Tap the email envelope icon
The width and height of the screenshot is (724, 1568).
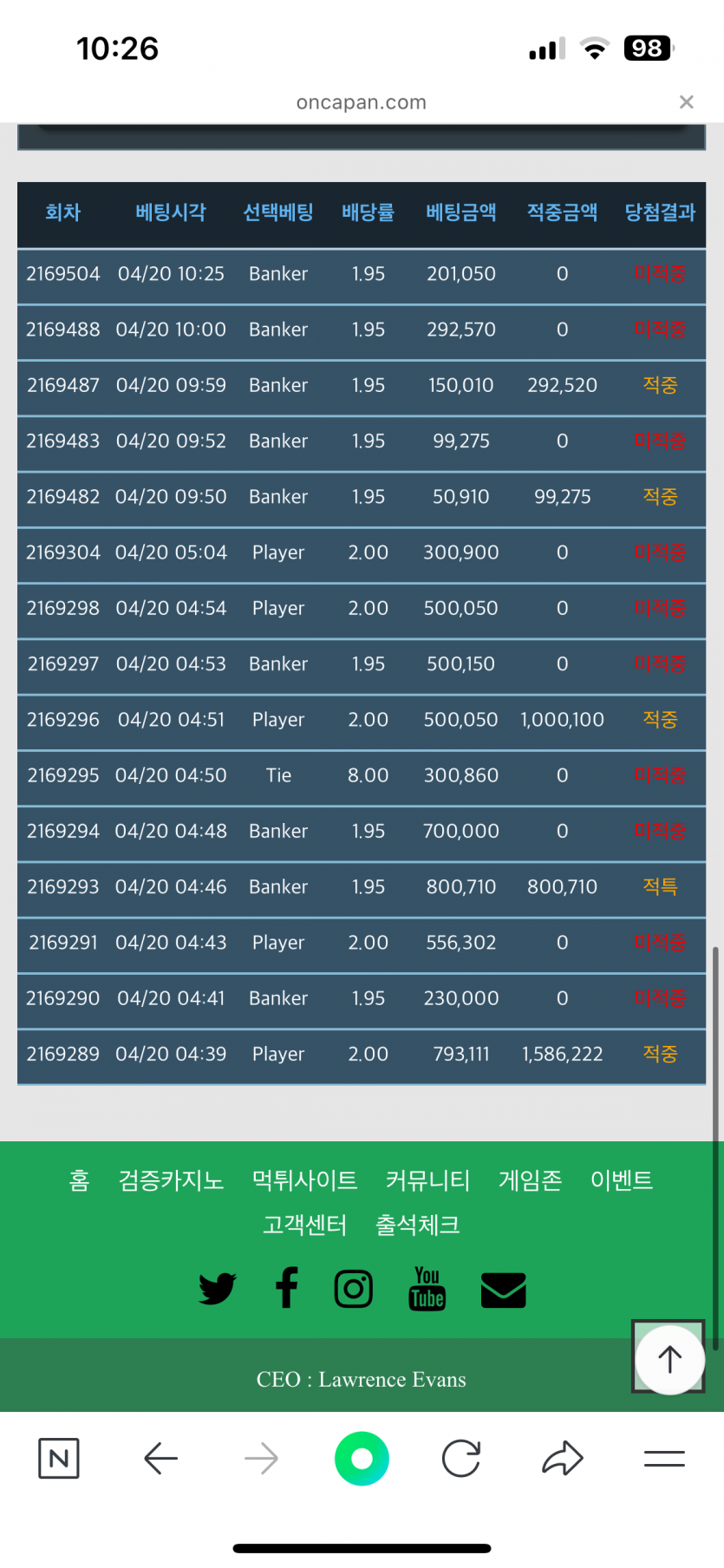click(x=503, y=1290)
